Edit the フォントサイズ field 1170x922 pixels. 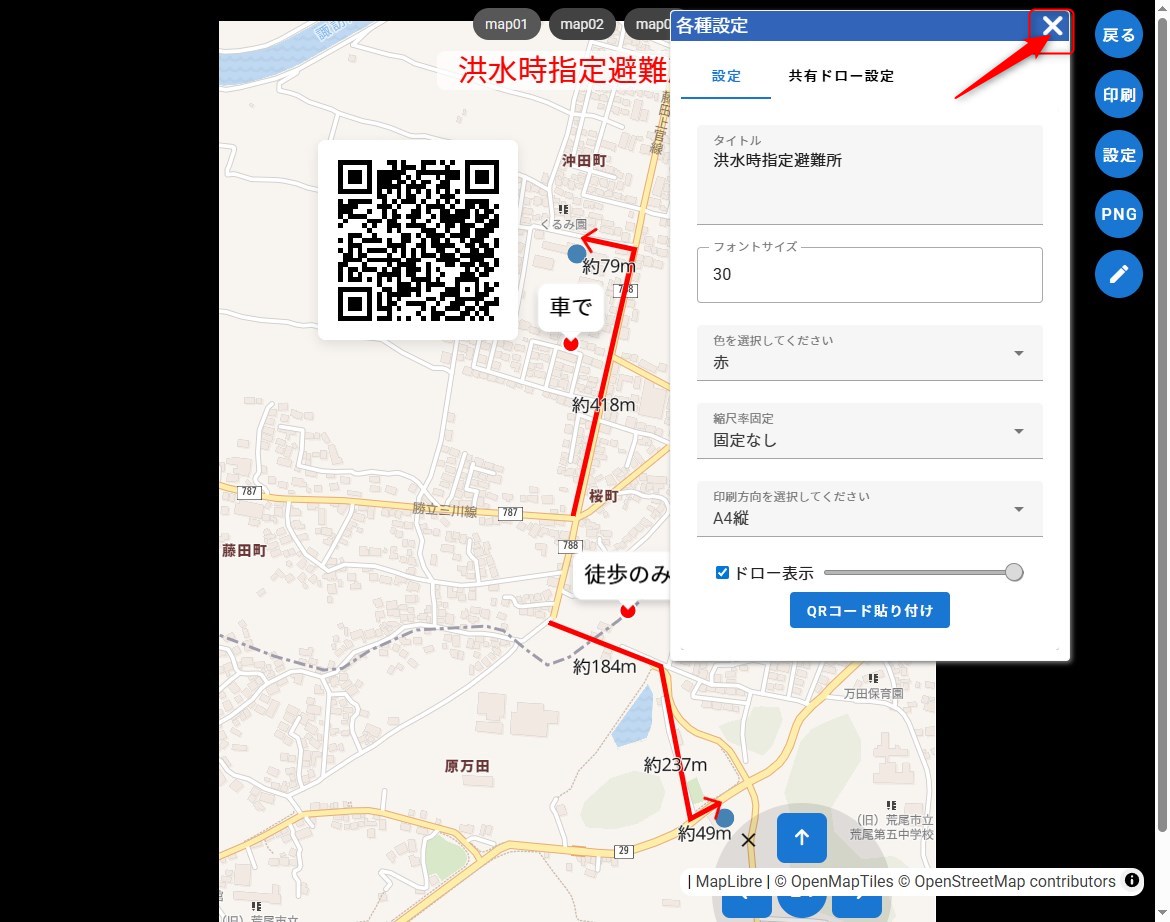click(x=869, y=275)
